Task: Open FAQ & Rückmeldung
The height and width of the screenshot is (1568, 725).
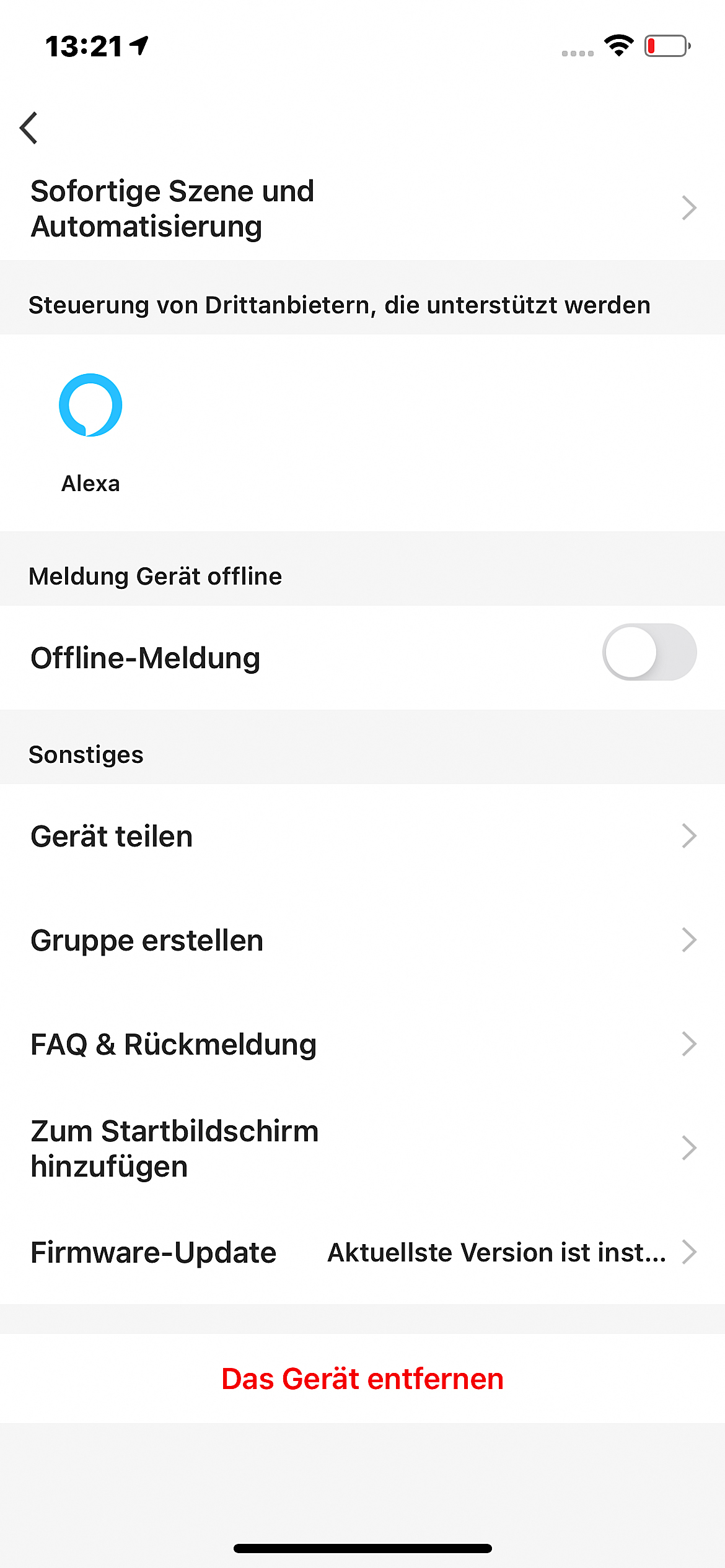Action: 362,1044
